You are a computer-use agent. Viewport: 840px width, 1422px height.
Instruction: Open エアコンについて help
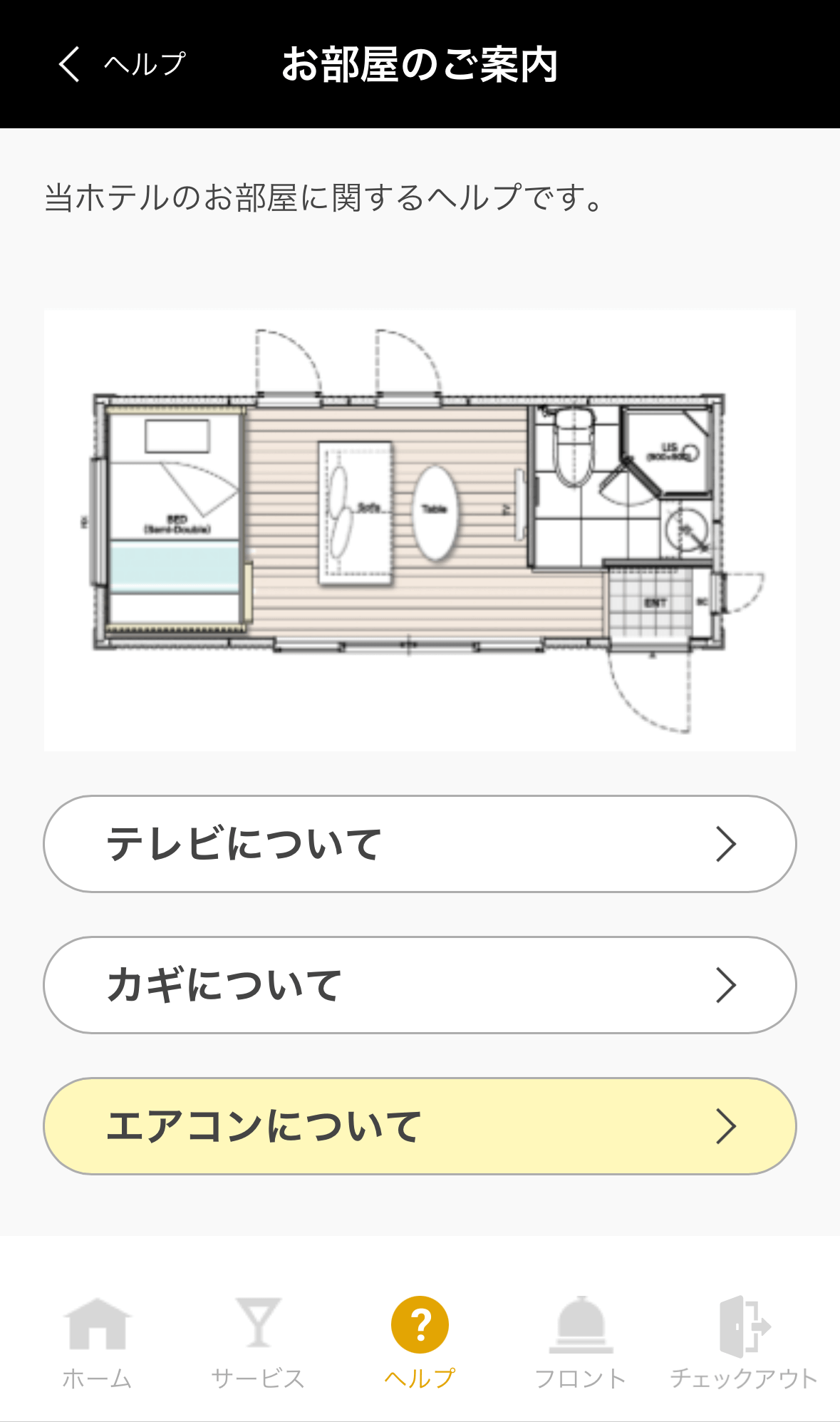point(420,1126)
